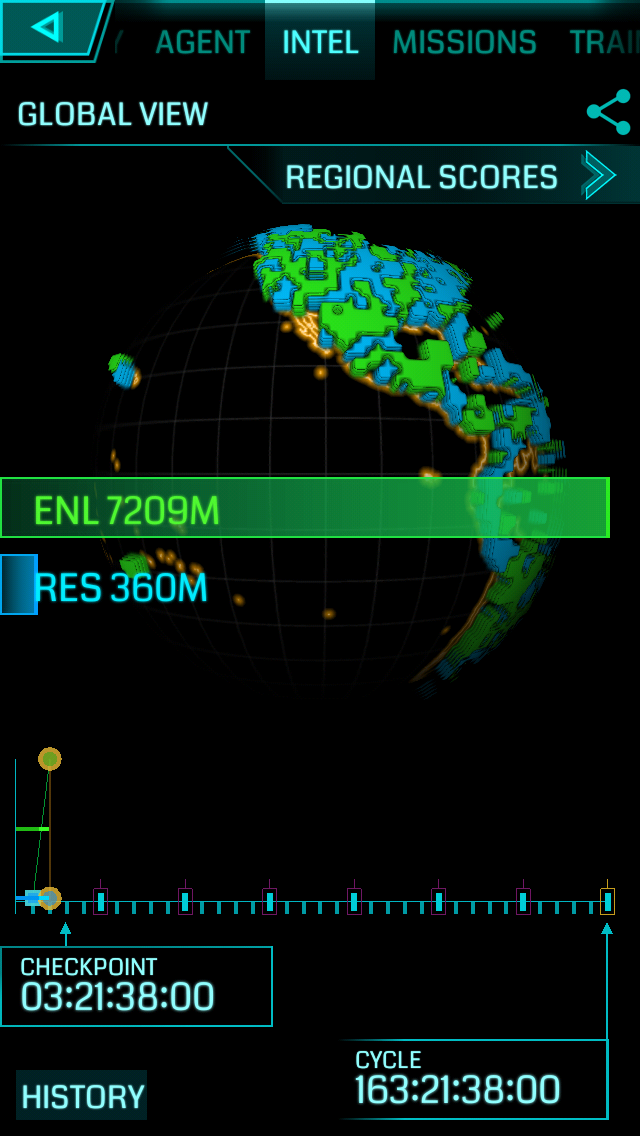
Task: Share the global view
Action: pos(608,113)
